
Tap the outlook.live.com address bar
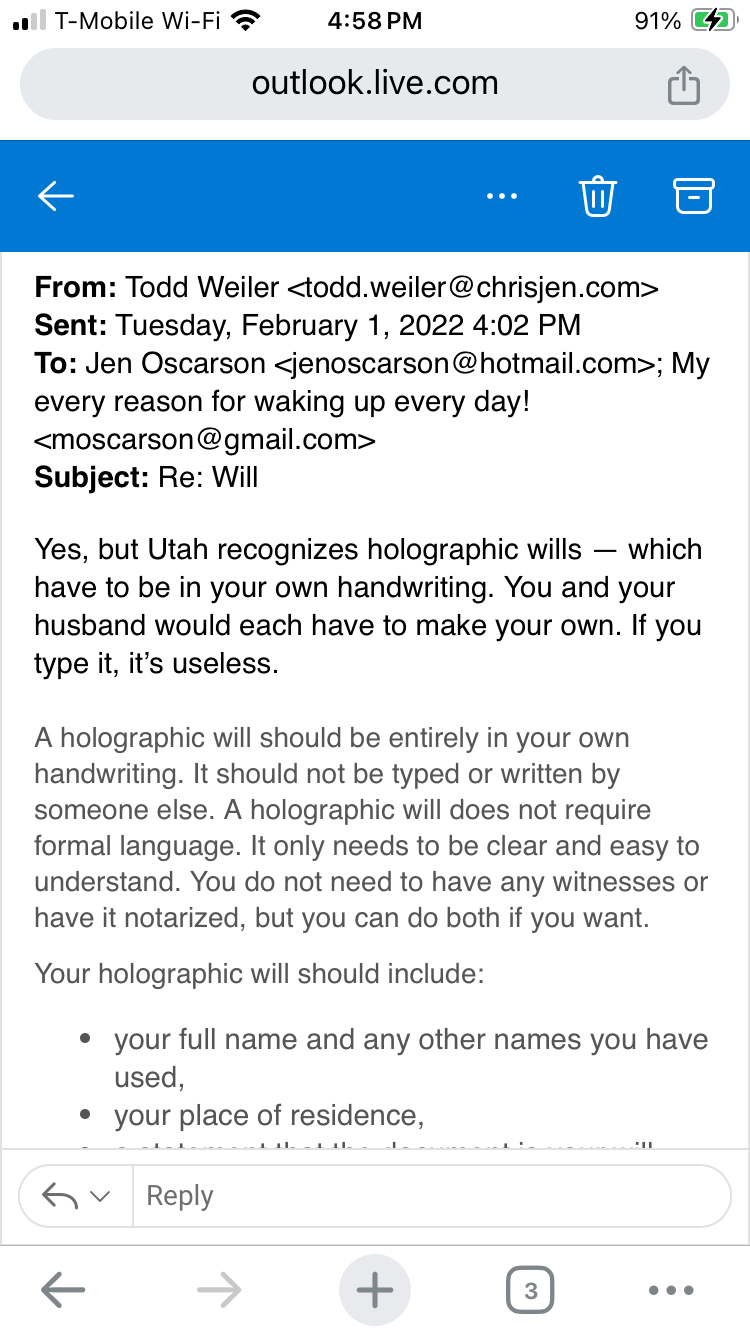pyautogui.click(x=374, y=83)
